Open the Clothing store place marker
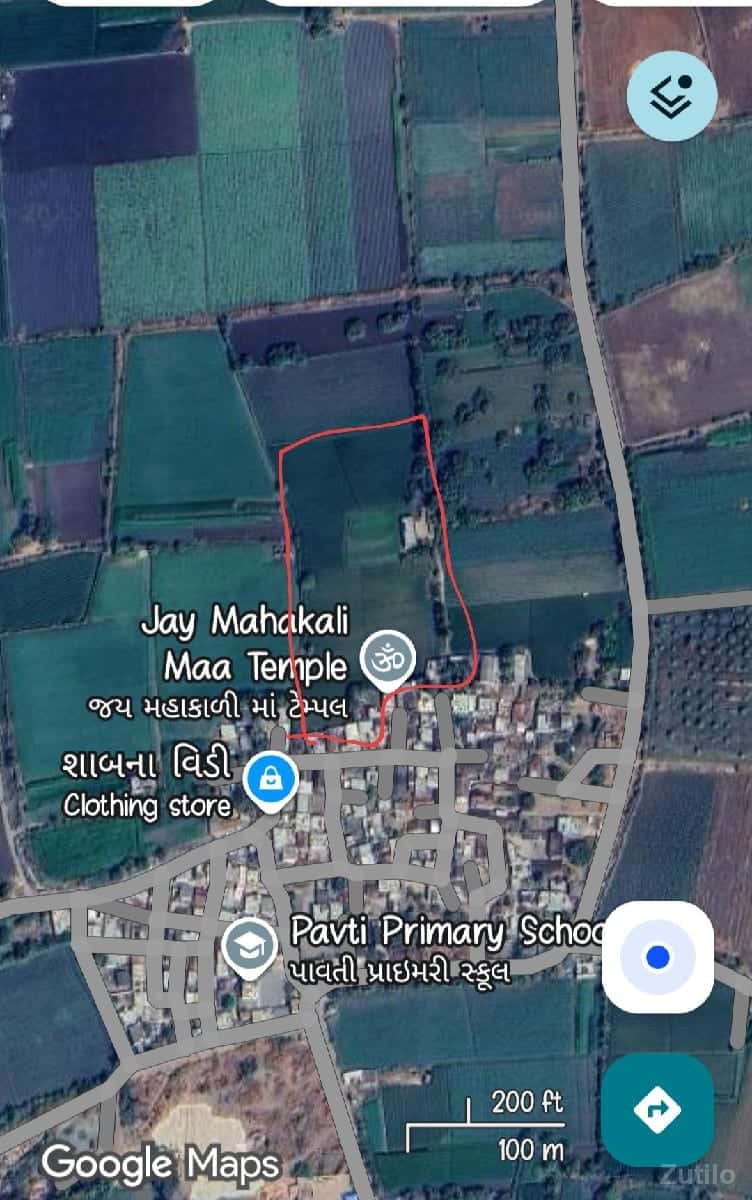The image size is (752, 1200). [x=271, y=777]
